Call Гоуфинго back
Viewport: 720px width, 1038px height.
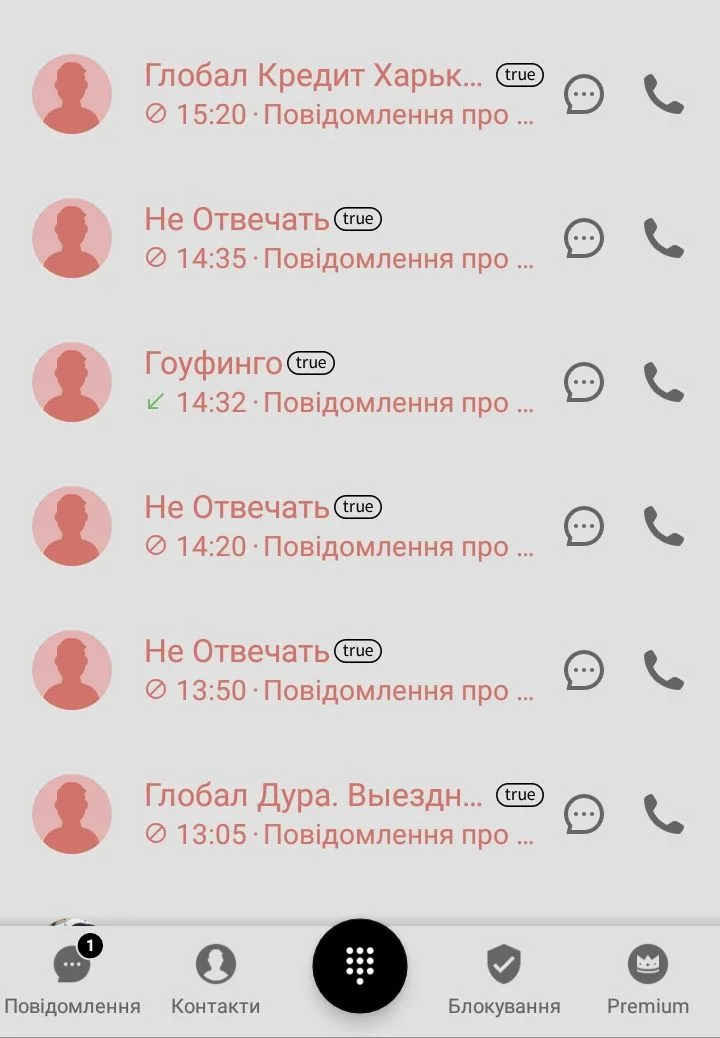point(663,382)
